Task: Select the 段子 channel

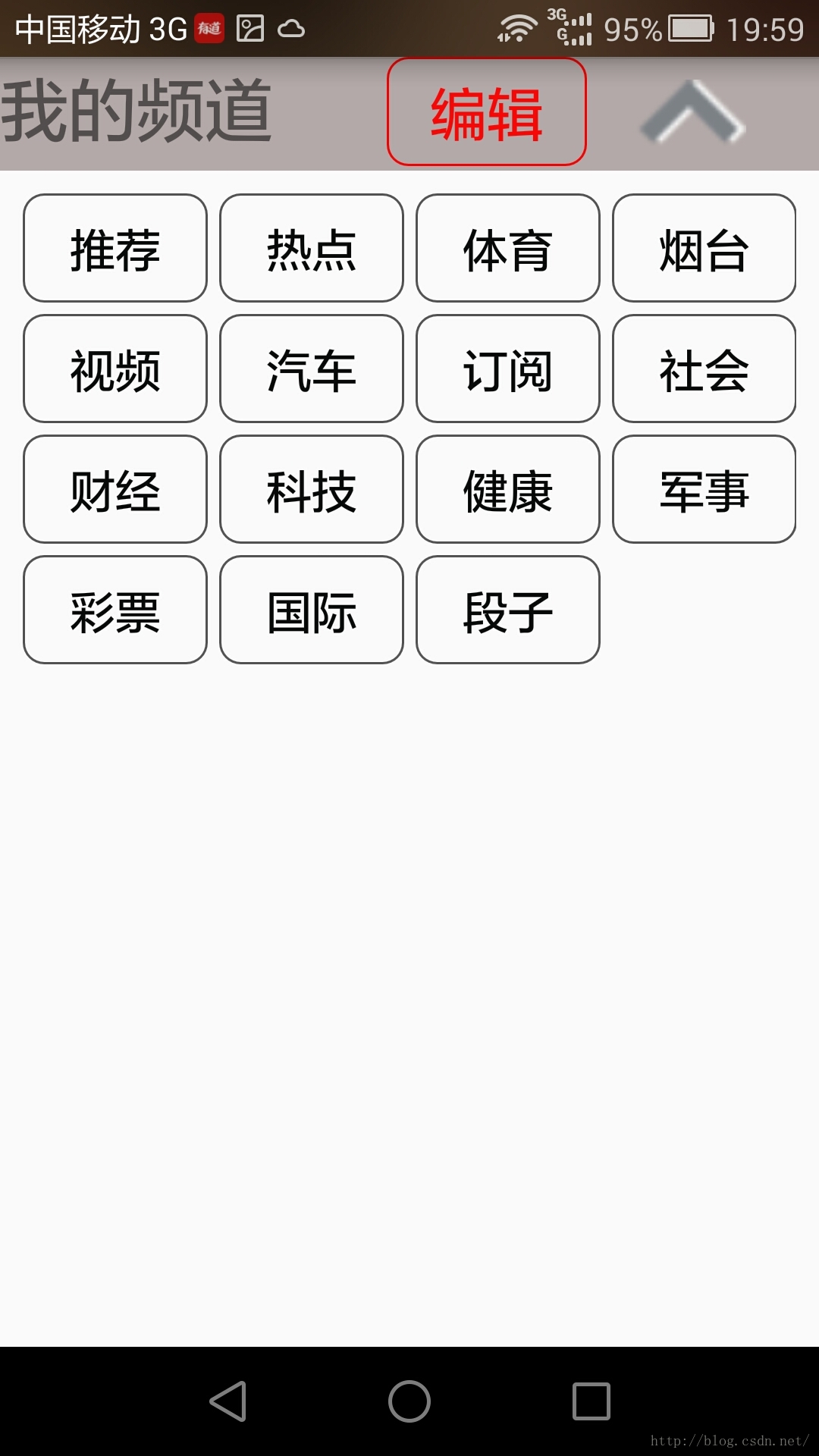Action: (508, 610)
